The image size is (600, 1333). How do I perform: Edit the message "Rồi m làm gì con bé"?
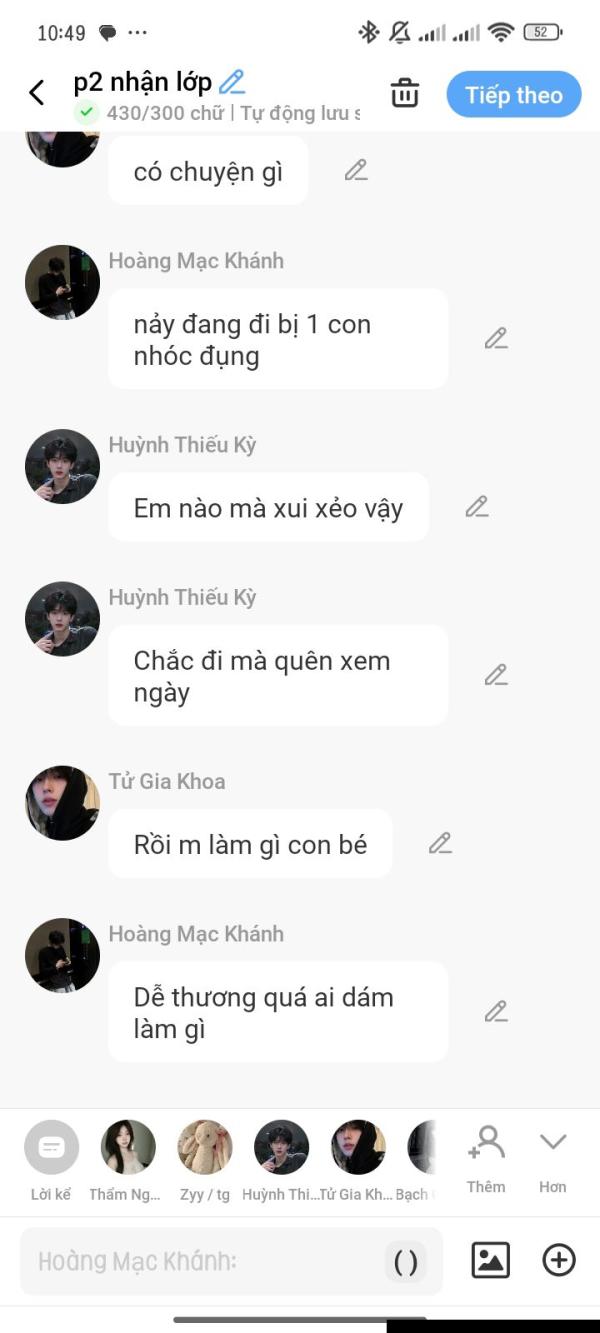pos(440,843)
